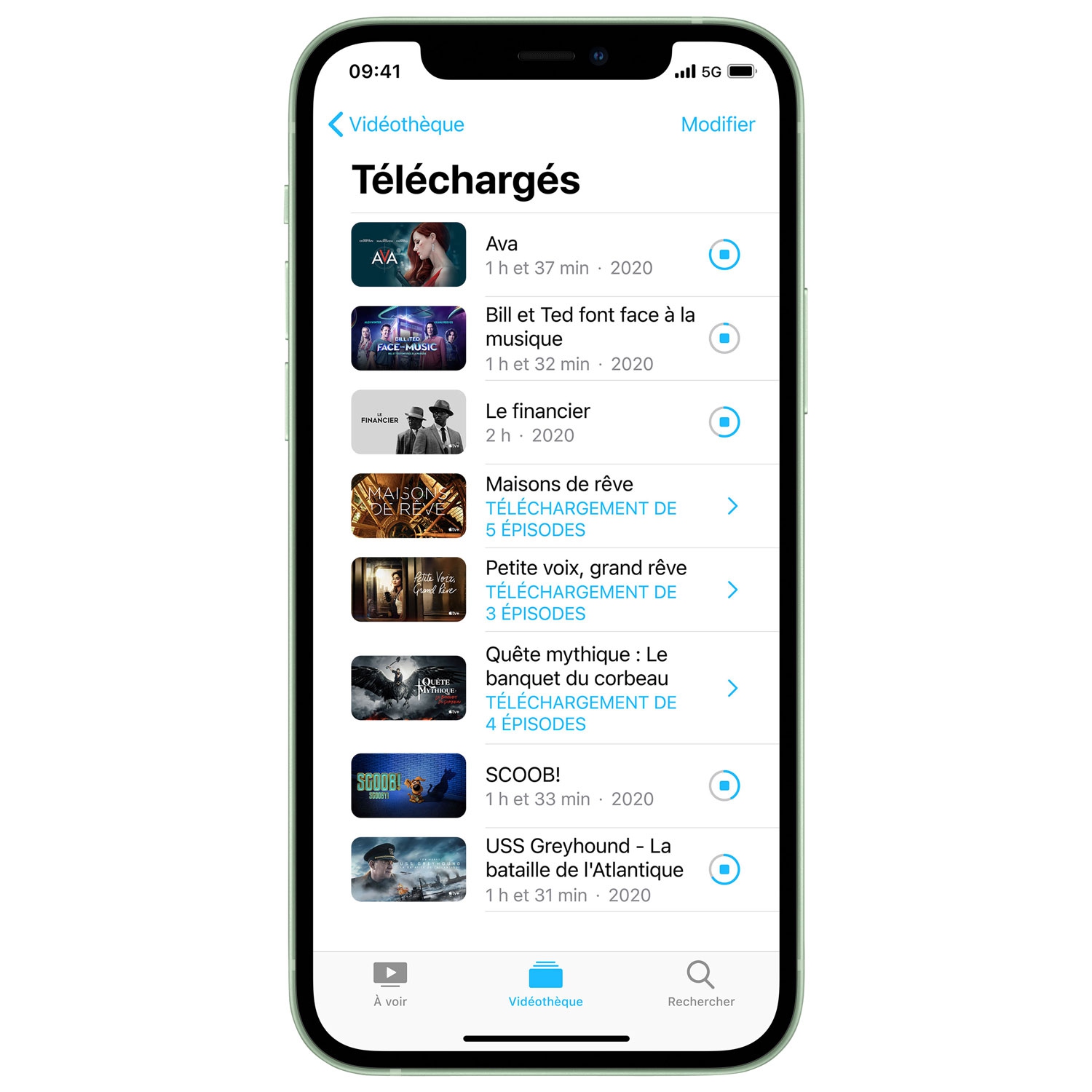The width and height of the screenshot is (1092, 1092).
Task: Open the SCOOB! movie thumbnail
Action: point(408,786)
